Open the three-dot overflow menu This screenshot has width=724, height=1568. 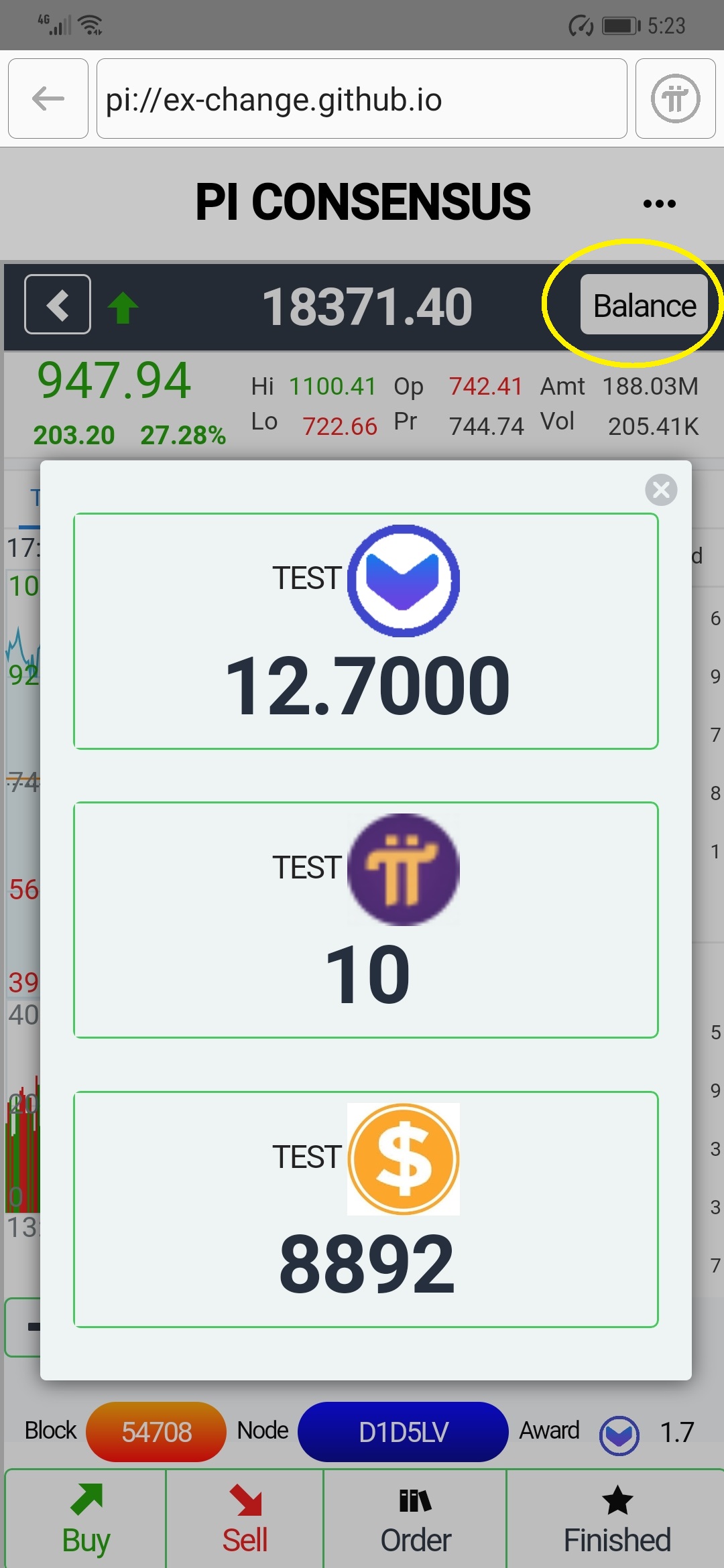(659, 204)
